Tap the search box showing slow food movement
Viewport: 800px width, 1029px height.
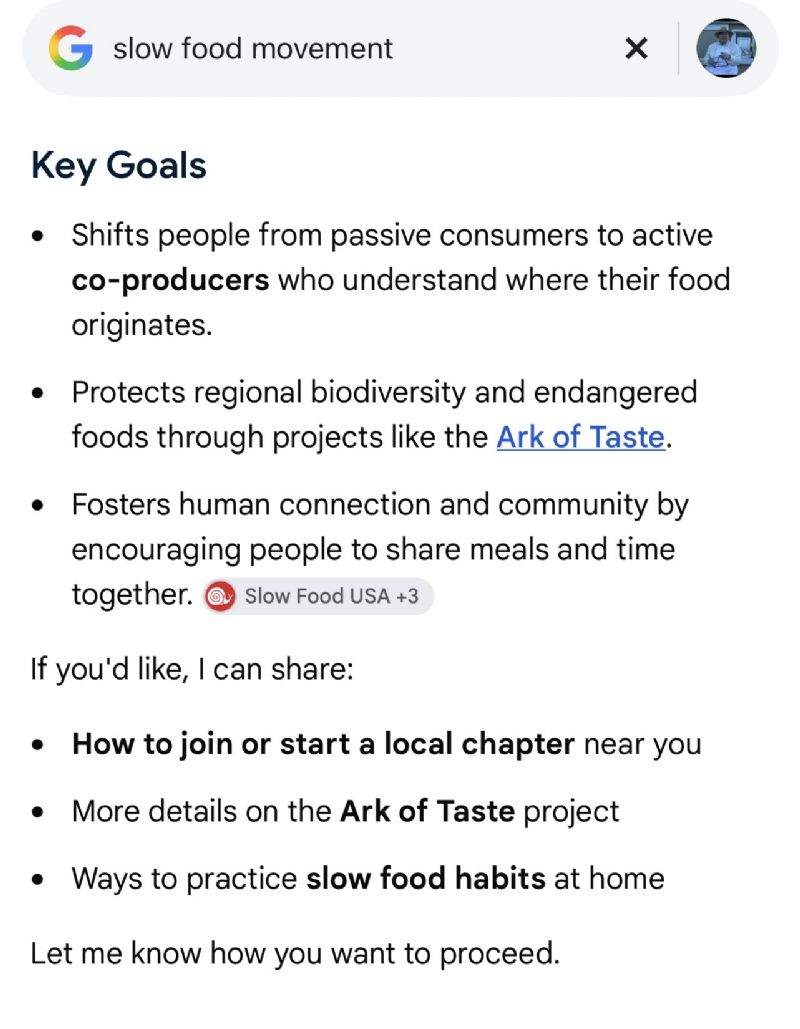coord(354,49)
